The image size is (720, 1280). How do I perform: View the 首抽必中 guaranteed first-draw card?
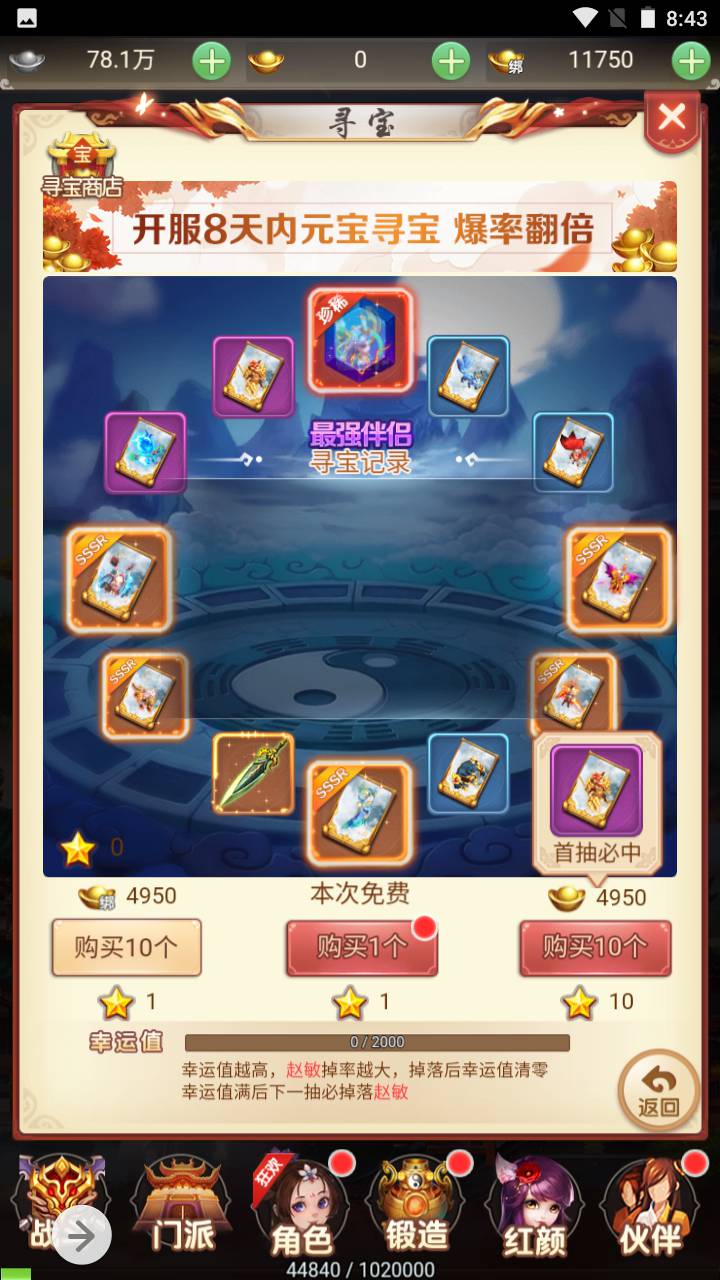(x=597, y=790)
